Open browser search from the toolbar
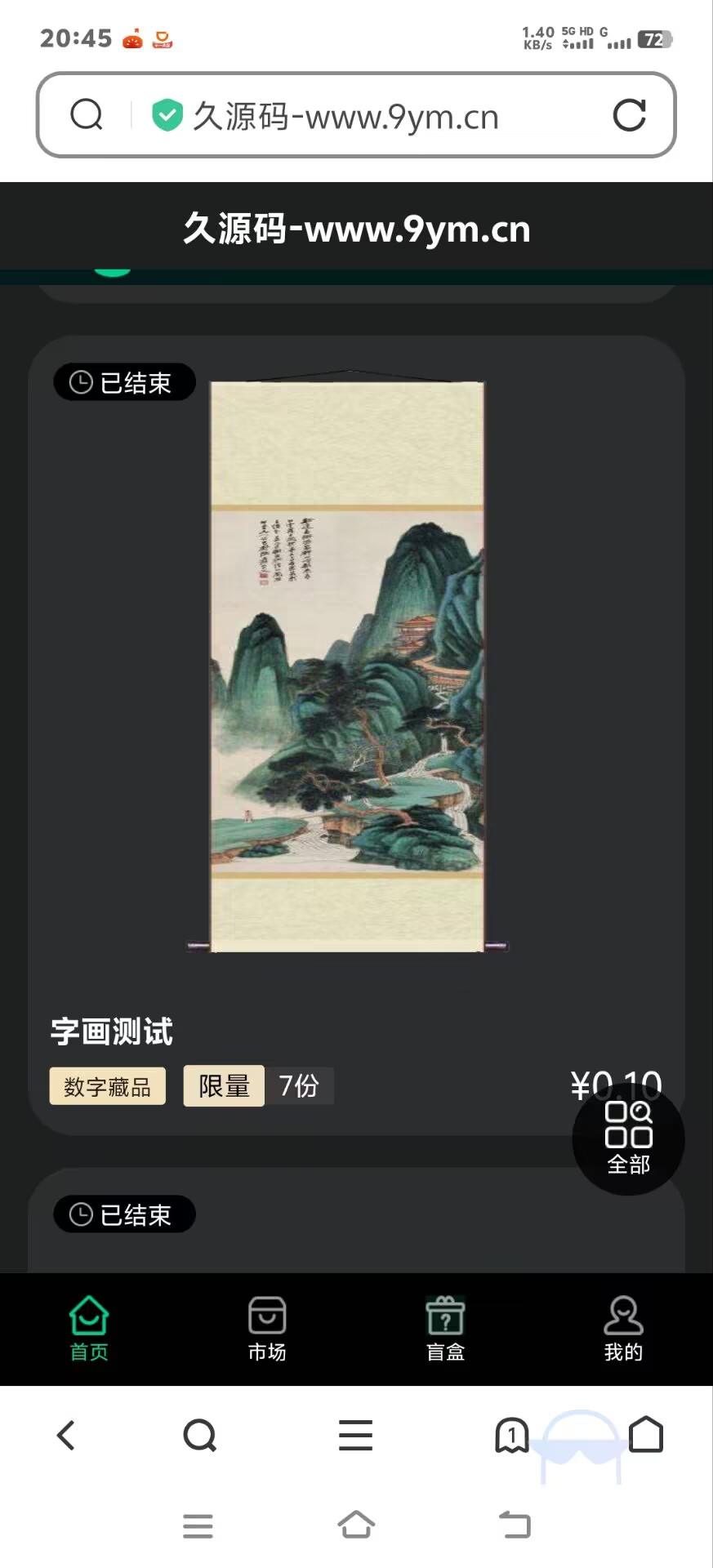713x1568 pixels. pyautogui.click(x=200, y=1435)
